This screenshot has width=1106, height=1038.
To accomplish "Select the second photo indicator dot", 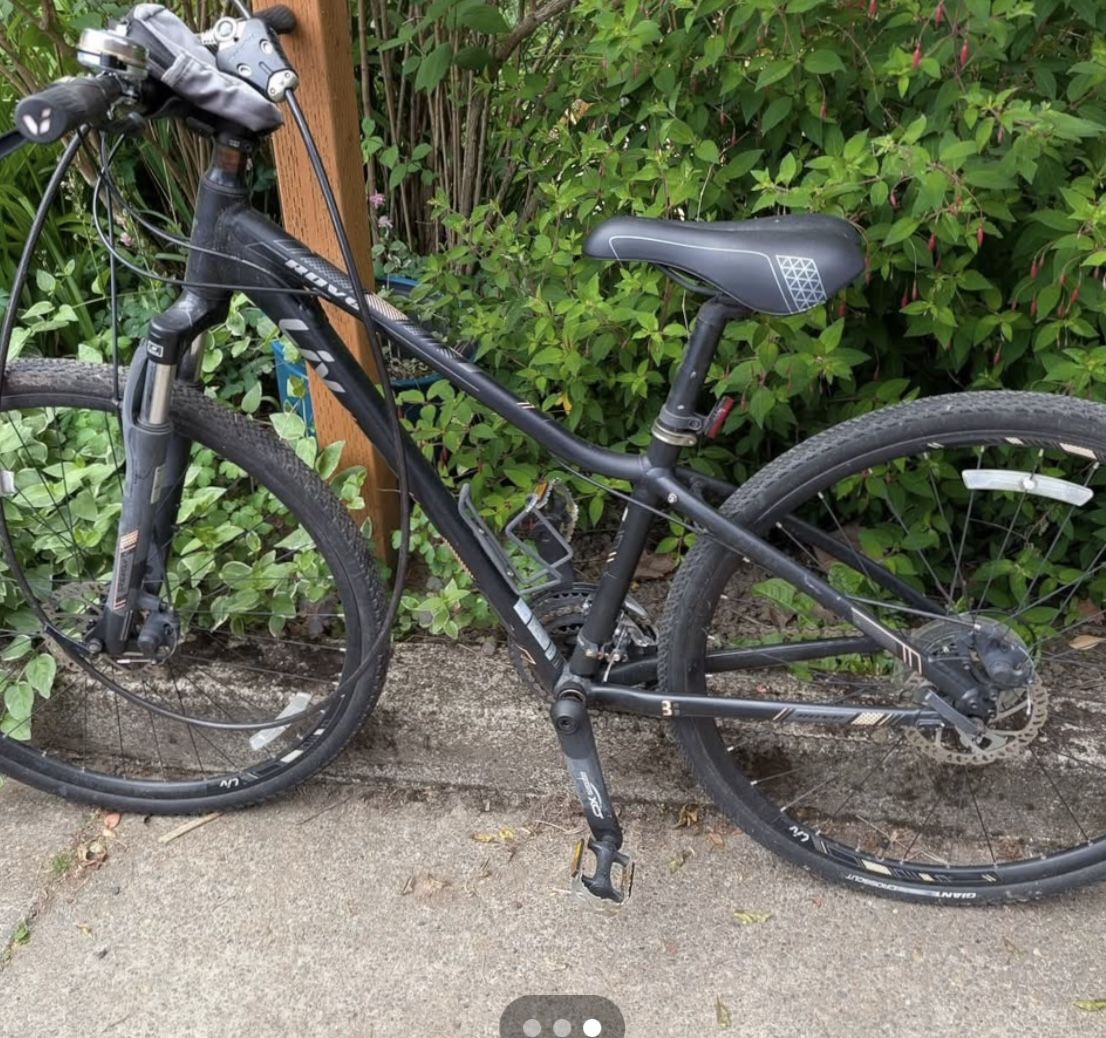I will coord(562,1027).
